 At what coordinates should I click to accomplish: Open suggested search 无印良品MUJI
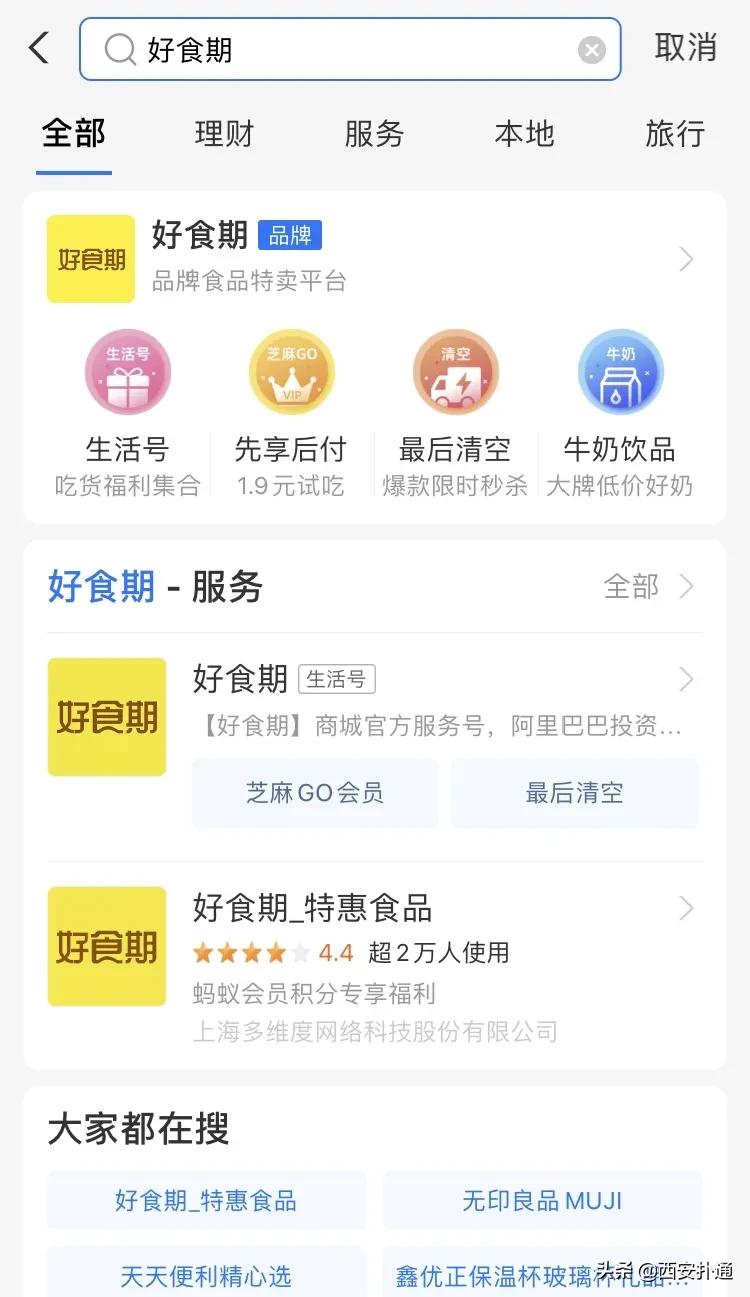point(541,1201)
